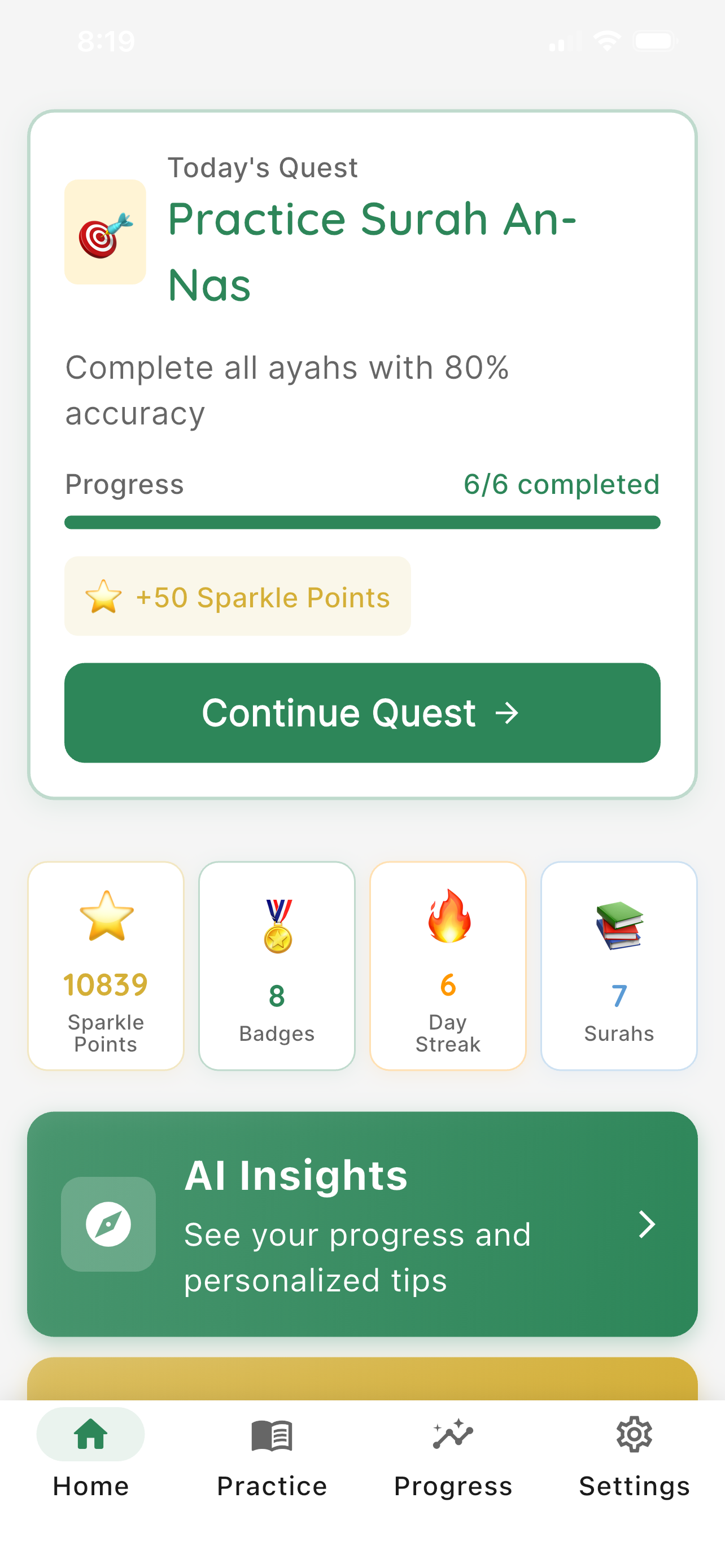Image resolution: width=725 pixels, height=1568 pixels.
Task: Open the Settings tab
Action: (x=634, y=1457)
